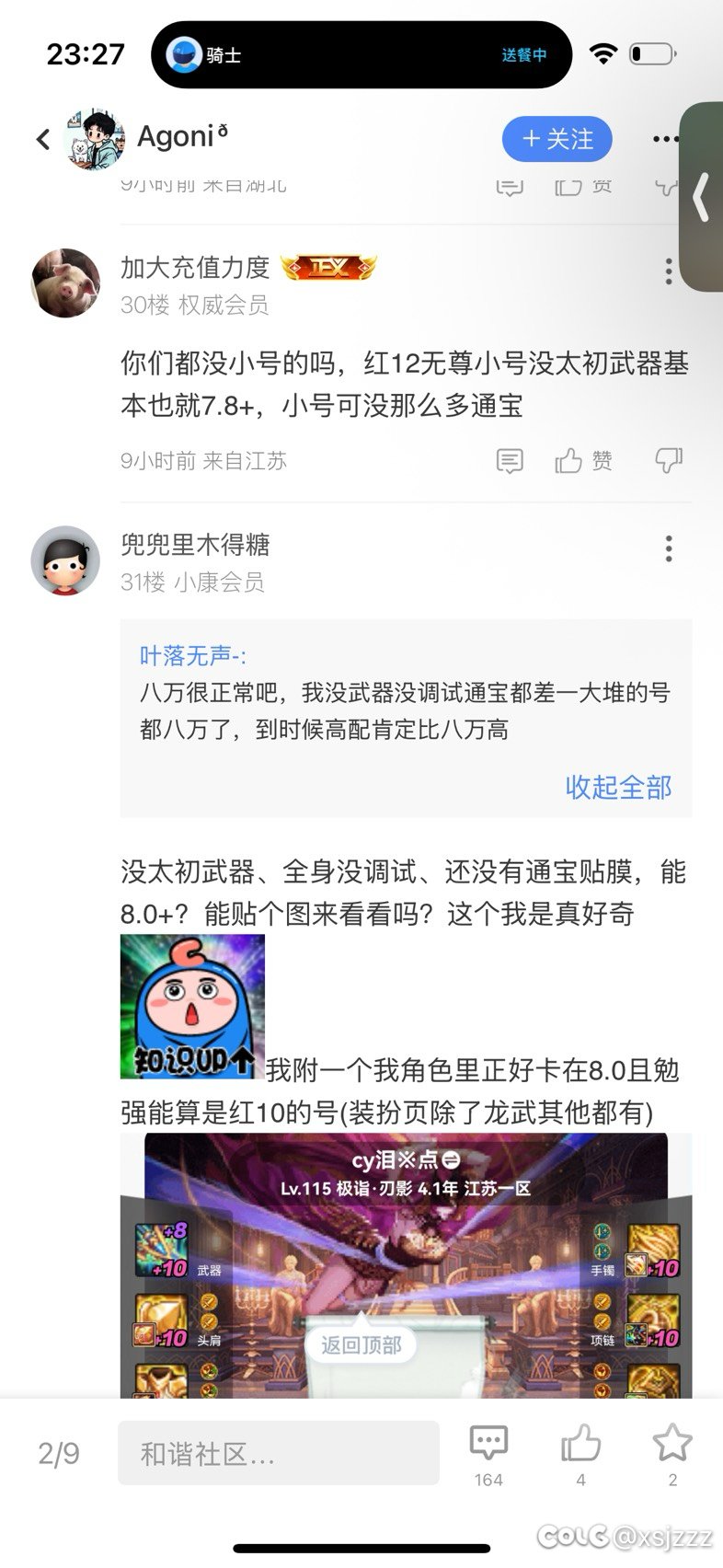View 兜兜里木得糖's profile avatar
The height and width of the screenshot is (1568, 723).
65,560
